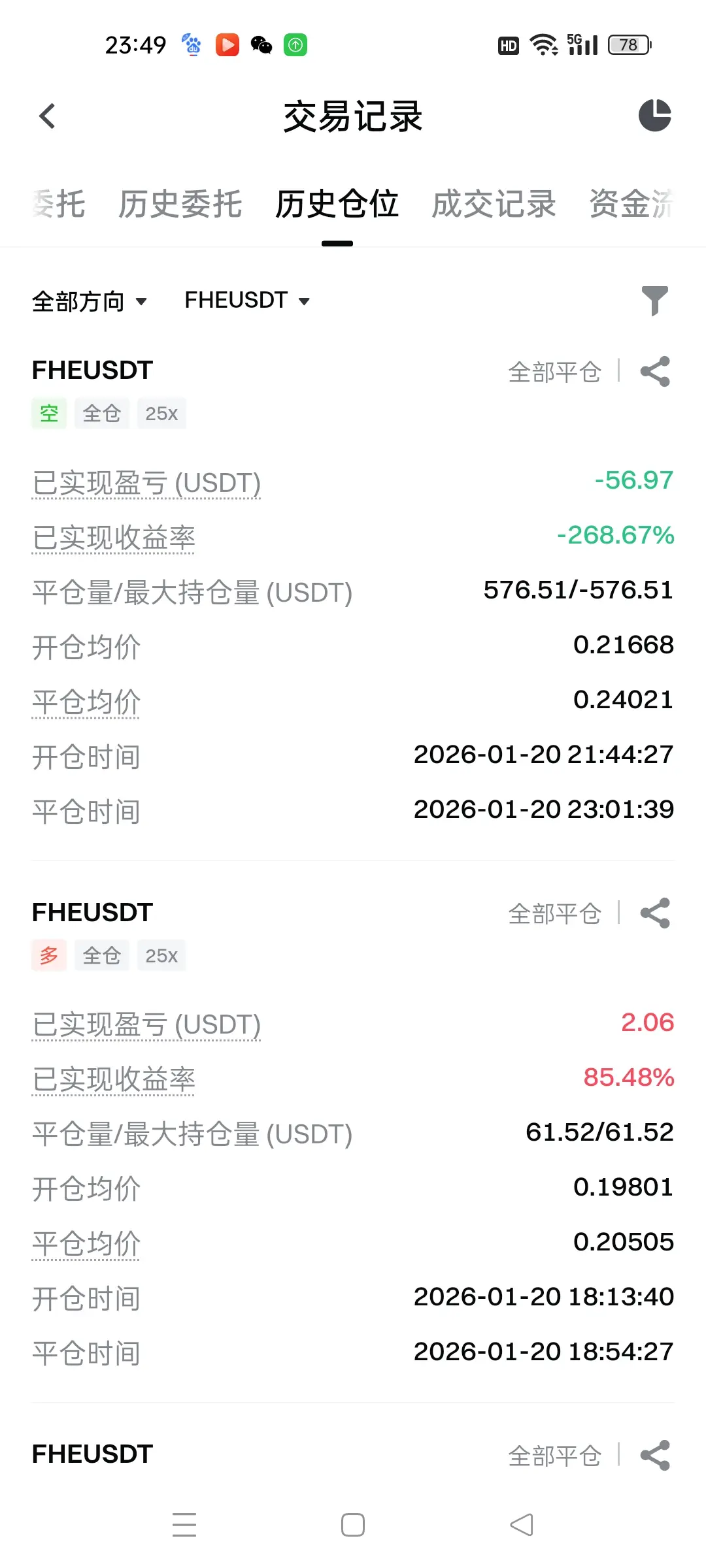
Task: Expand the 全部方向 direction dropdown
Action: (x=90, y=301)
